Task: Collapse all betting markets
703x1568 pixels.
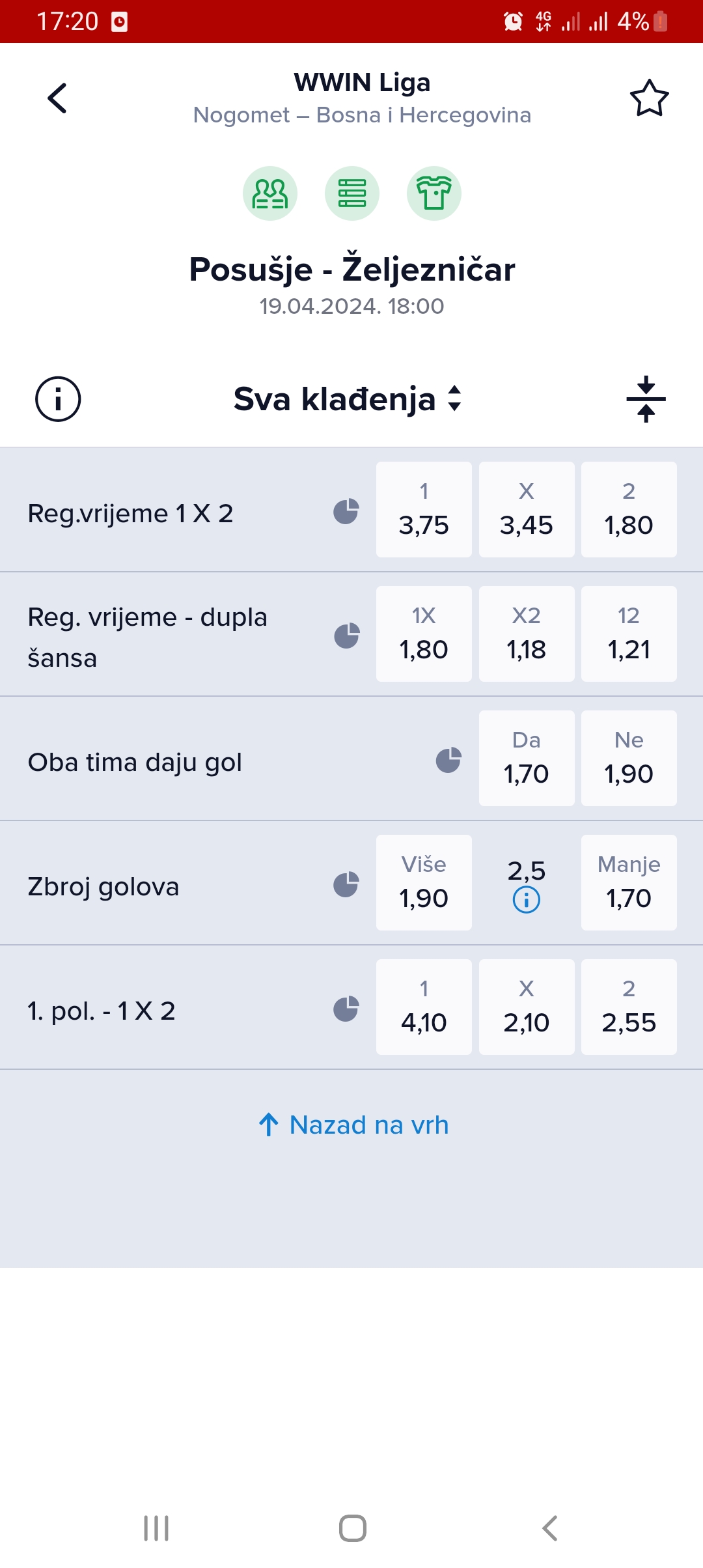Action: [646, 399]
